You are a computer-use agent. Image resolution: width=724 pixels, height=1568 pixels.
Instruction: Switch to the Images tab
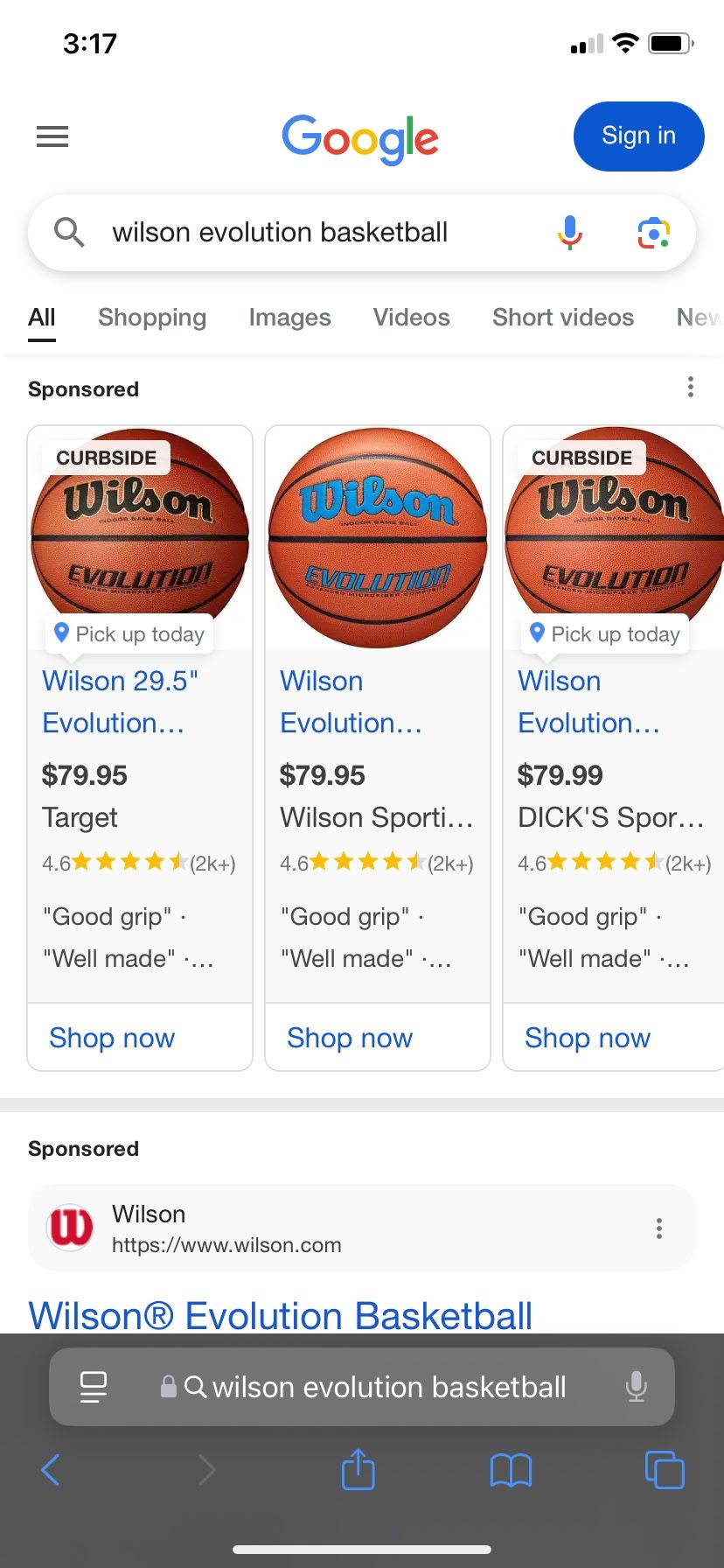pyautogui.click(x=289, y=317)
